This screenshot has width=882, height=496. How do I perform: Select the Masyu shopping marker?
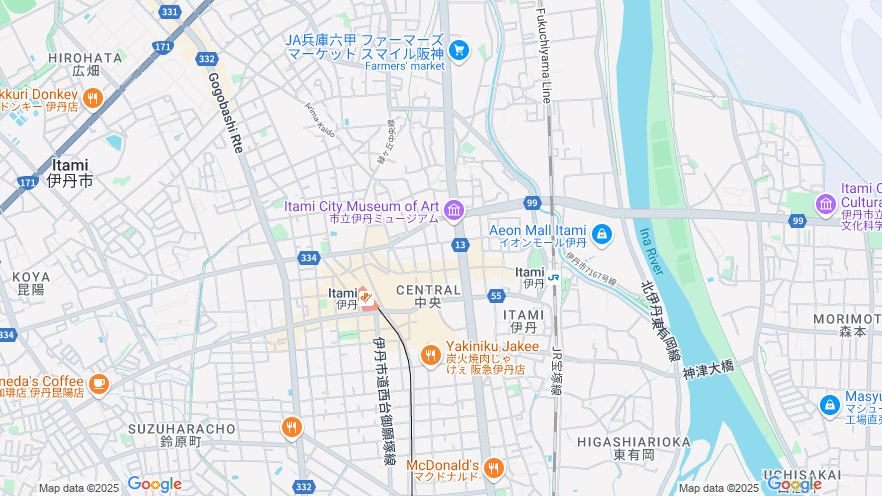[829, 405]
